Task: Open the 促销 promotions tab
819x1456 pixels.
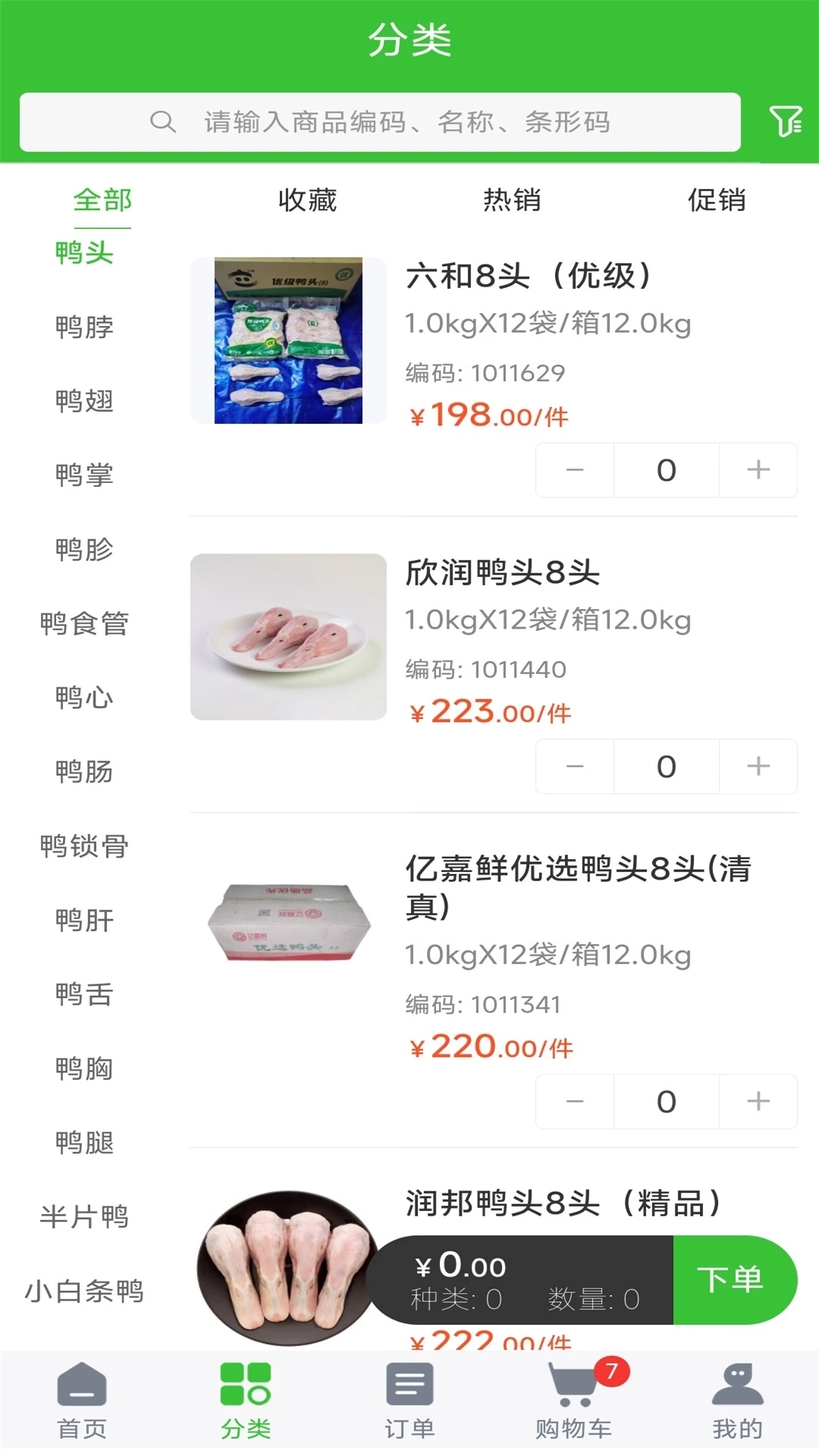Action: (x=716, y=200)
